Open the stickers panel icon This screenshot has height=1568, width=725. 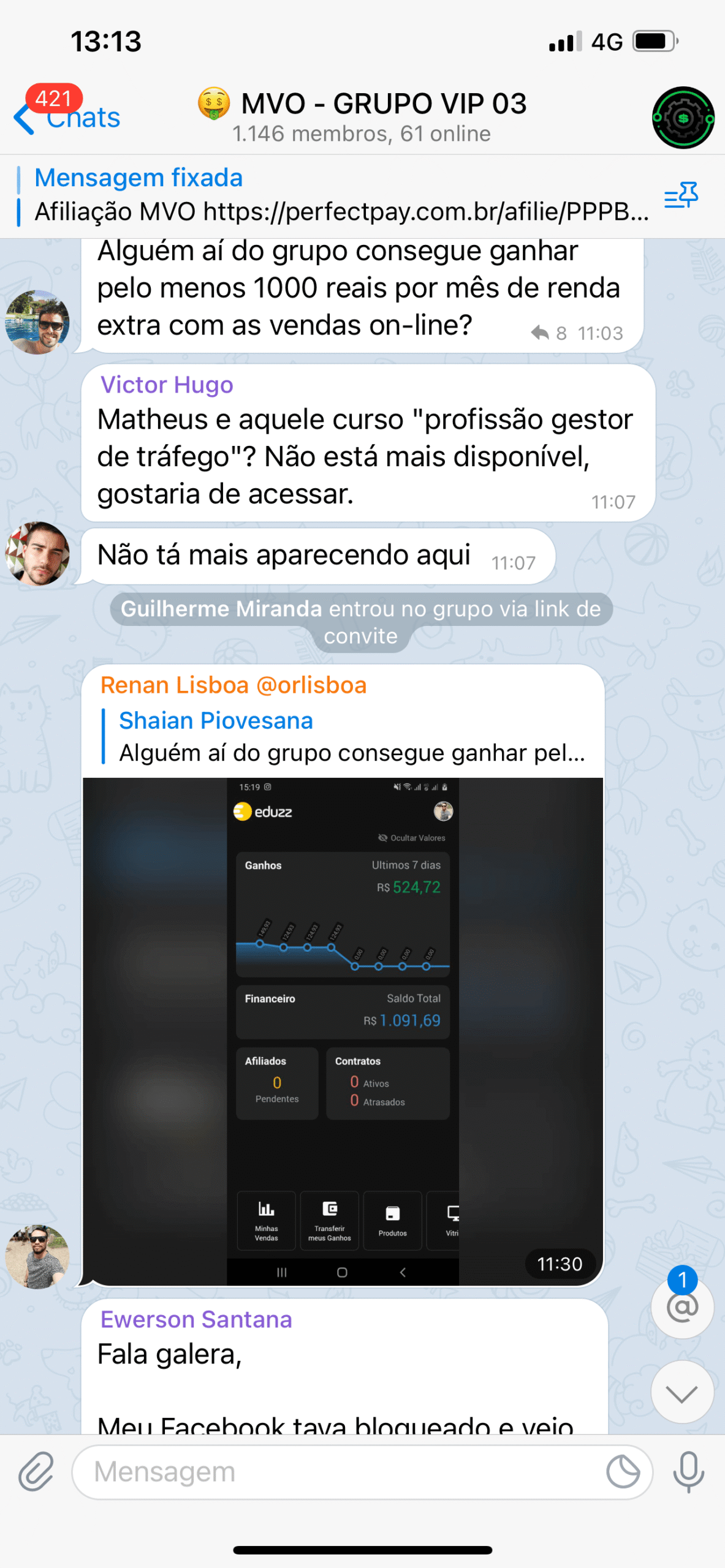tap(623, 1472)
